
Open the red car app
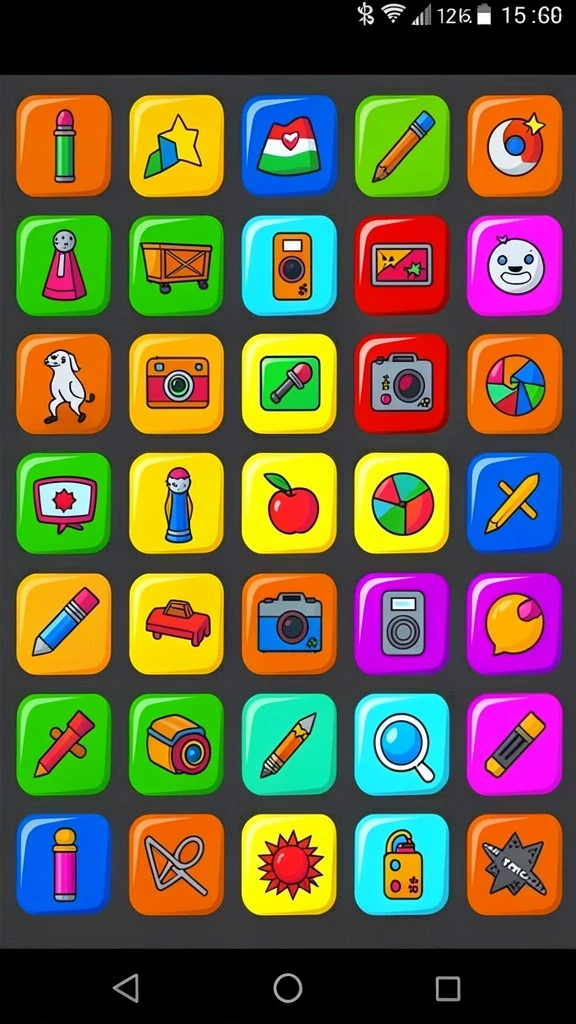click(x=176, y=624)
